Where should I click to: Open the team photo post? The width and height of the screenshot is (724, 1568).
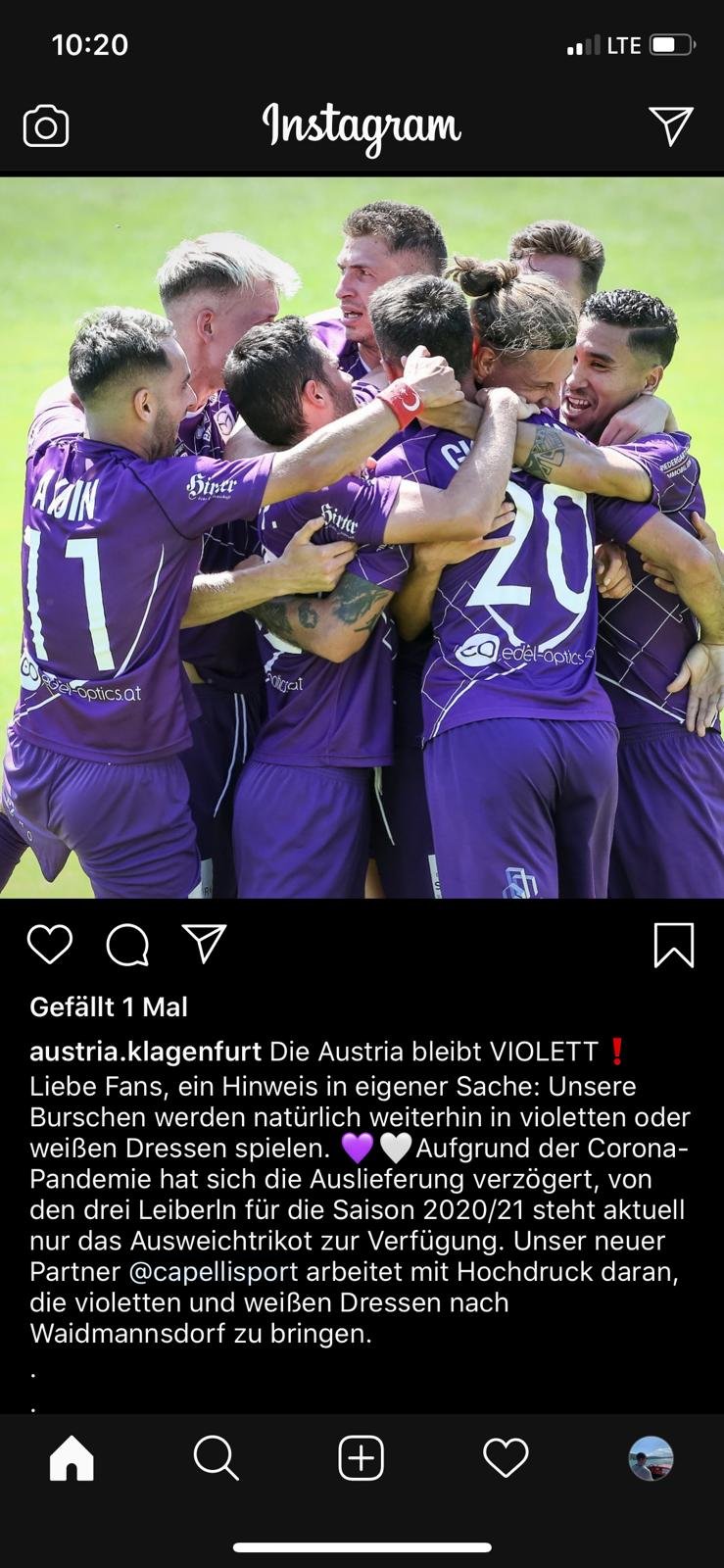pyautogui.click(x=362, y=537)
